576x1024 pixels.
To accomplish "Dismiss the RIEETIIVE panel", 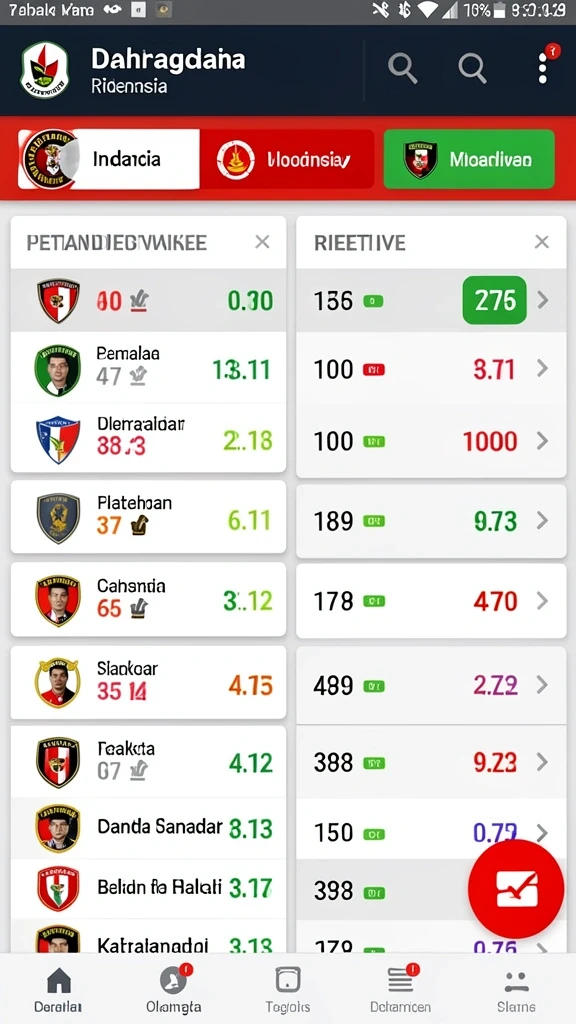I will (541, 242).
